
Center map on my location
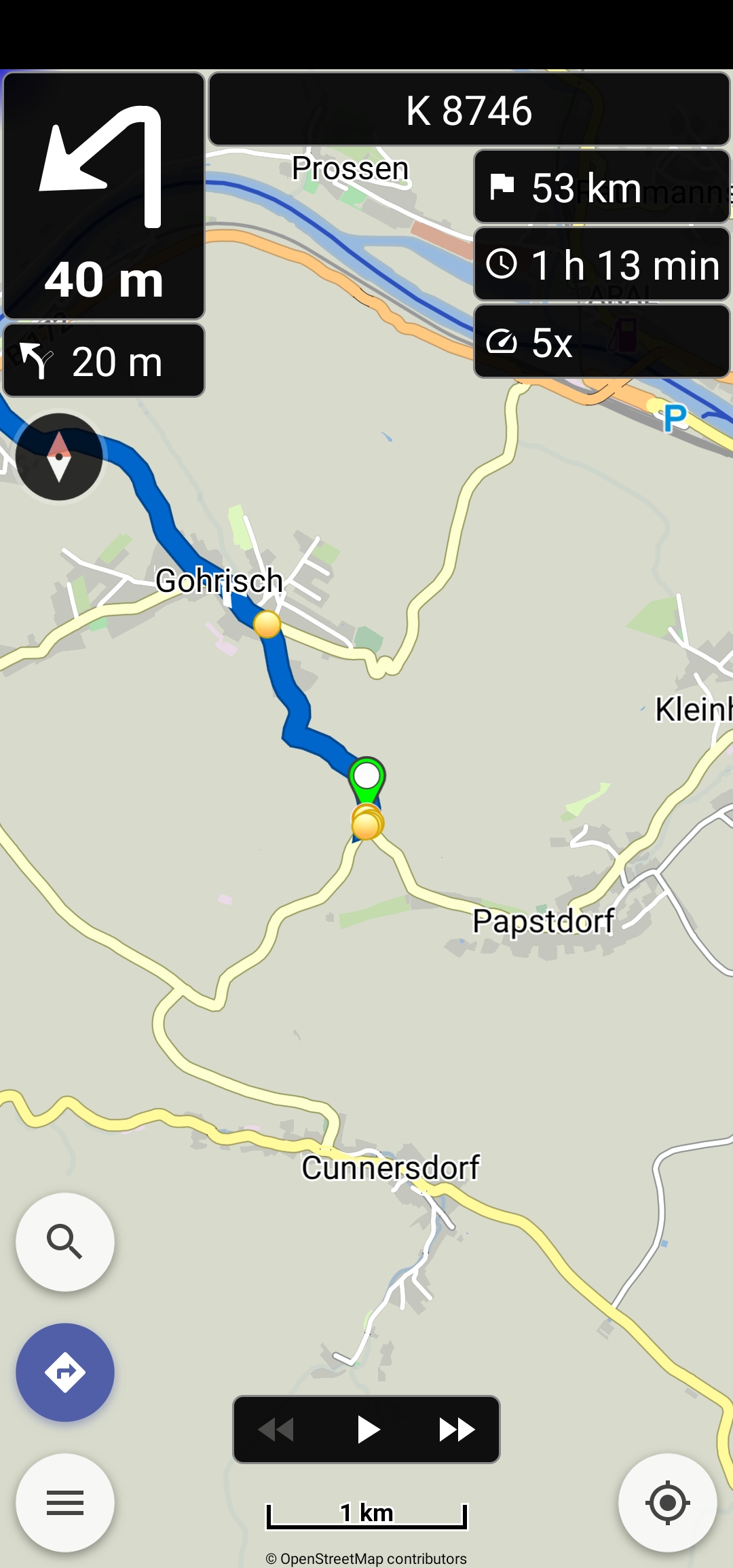(x=668, y=1503)
